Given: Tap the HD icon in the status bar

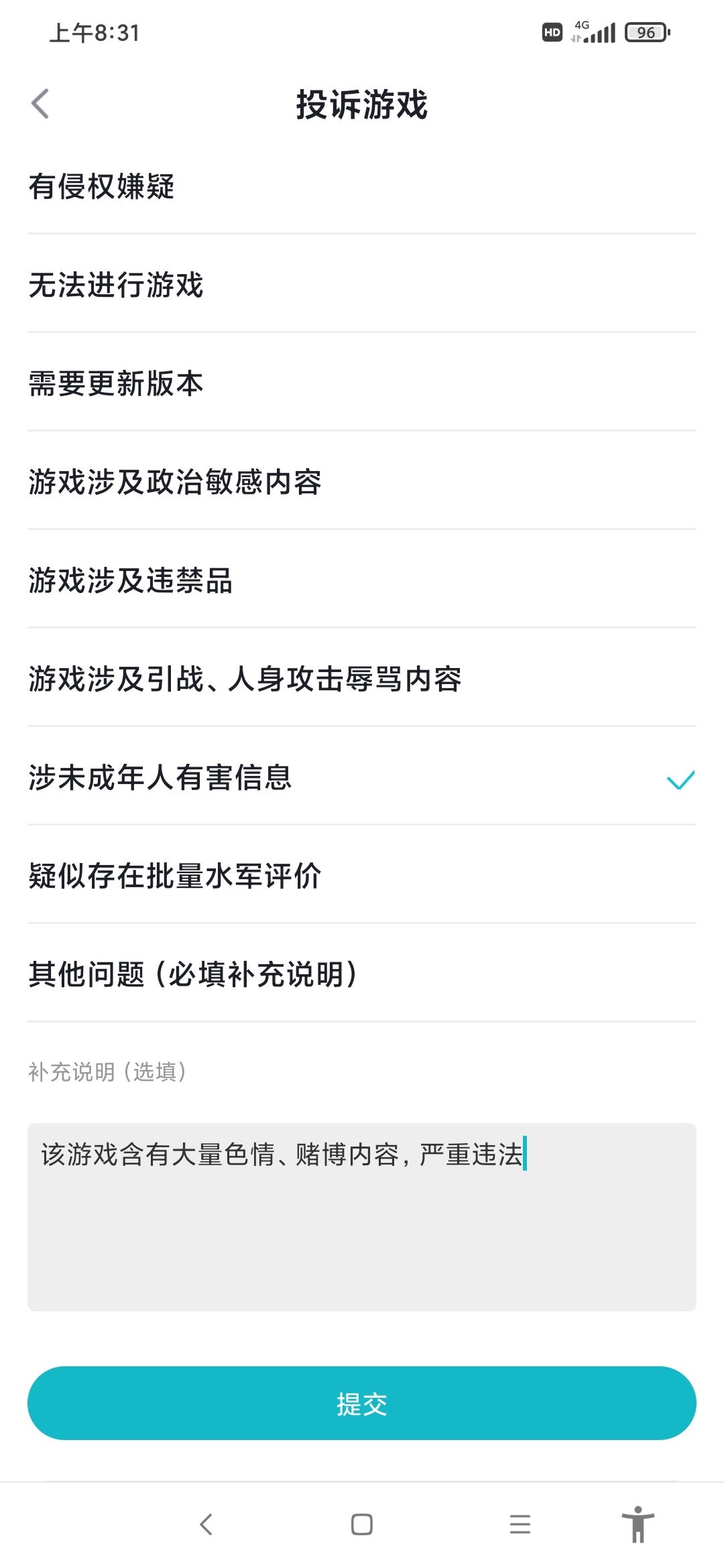Looking at the screenshot, I should tap(551, 31).
